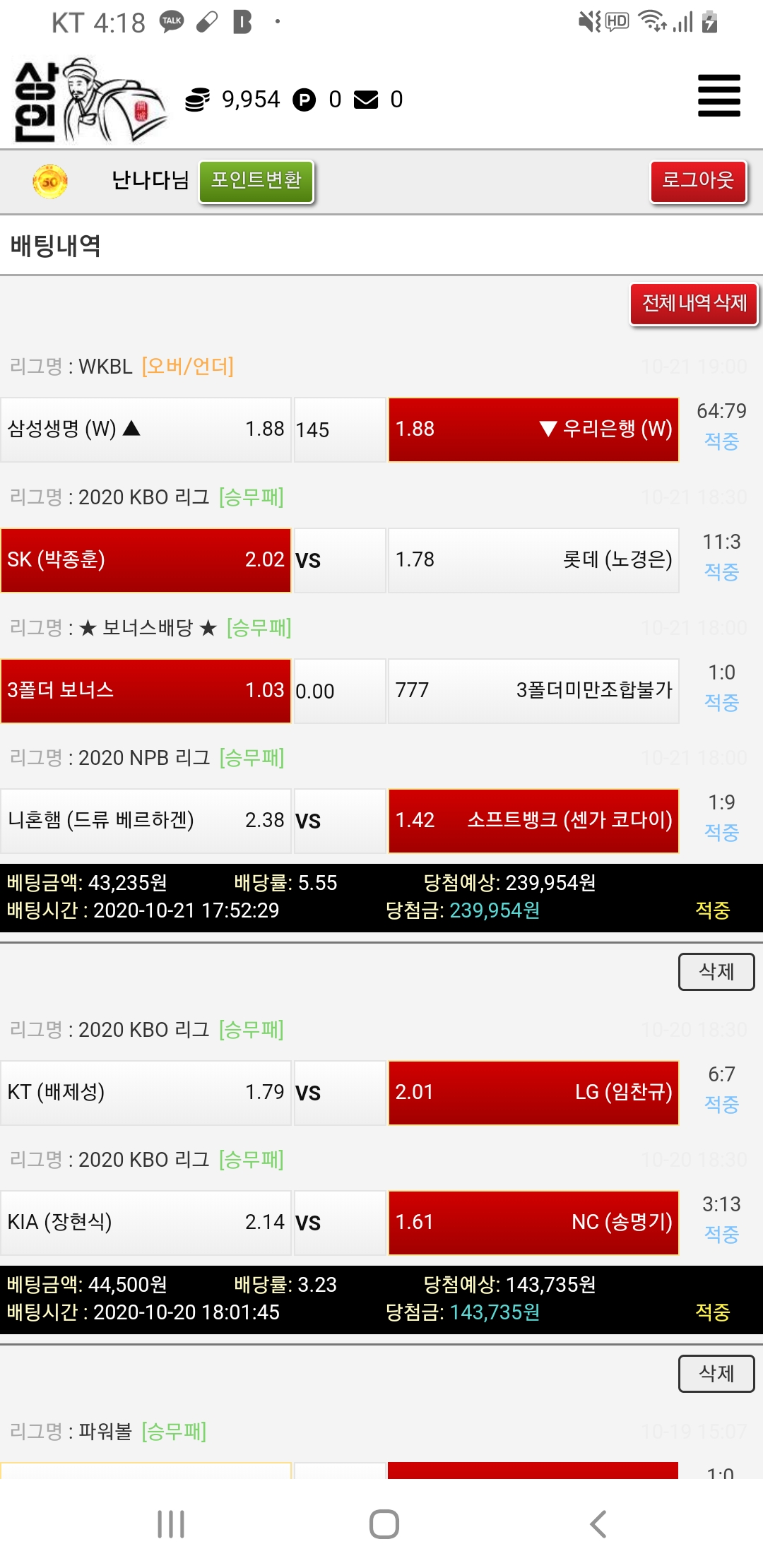
Task: Go back with system back button
Action: coord(598,1524)
